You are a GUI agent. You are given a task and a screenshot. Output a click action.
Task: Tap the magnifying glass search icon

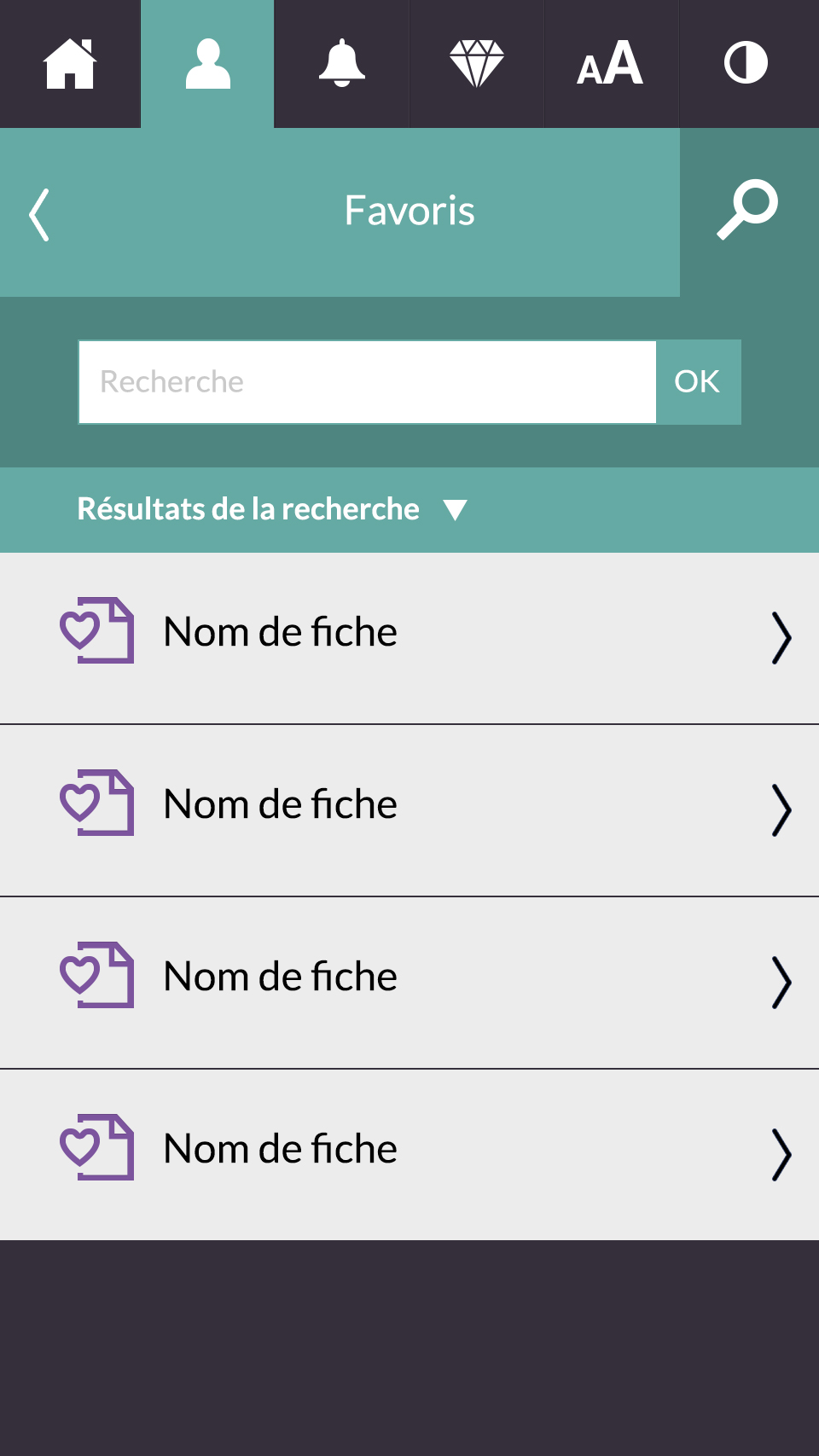tap(748, 210)
